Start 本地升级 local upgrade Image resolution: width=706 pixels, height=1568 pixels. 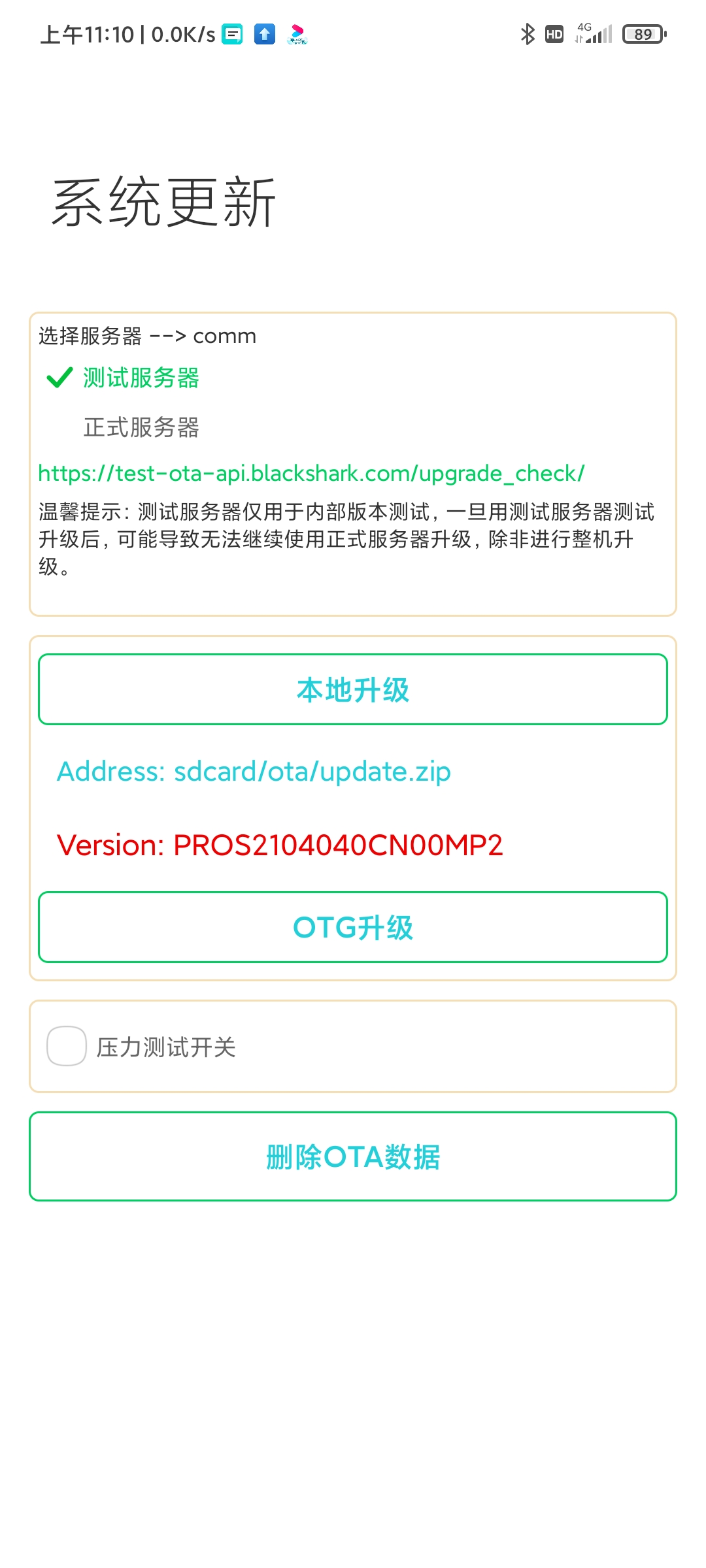click(353, 689)
